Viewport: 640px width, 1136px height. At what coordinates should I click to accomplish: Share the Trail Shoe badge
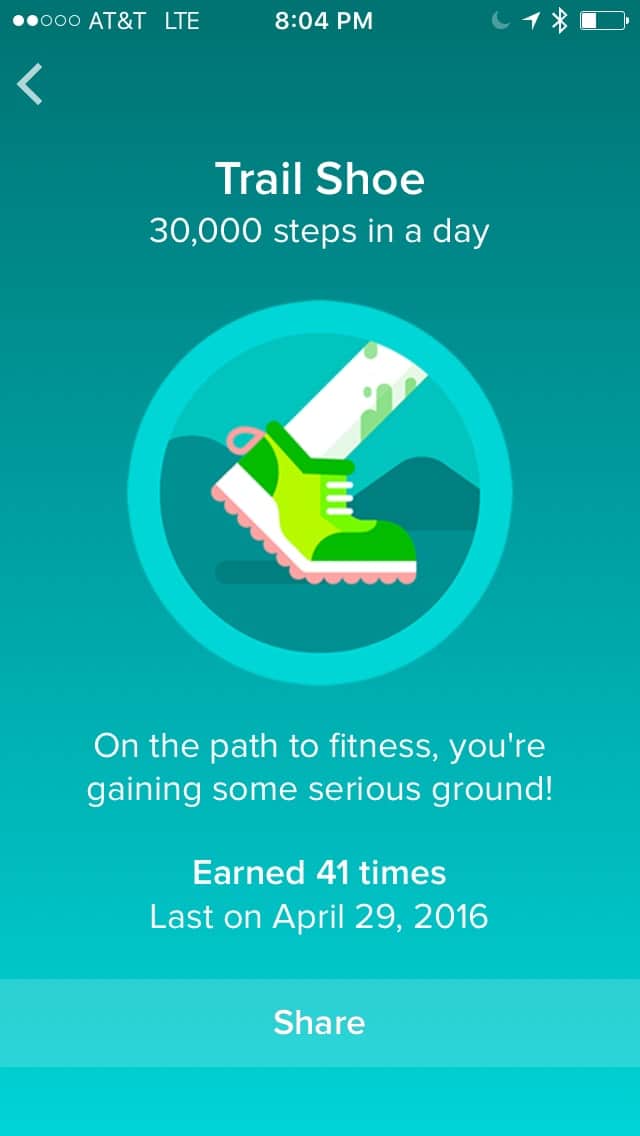[x=320, y=1022]
